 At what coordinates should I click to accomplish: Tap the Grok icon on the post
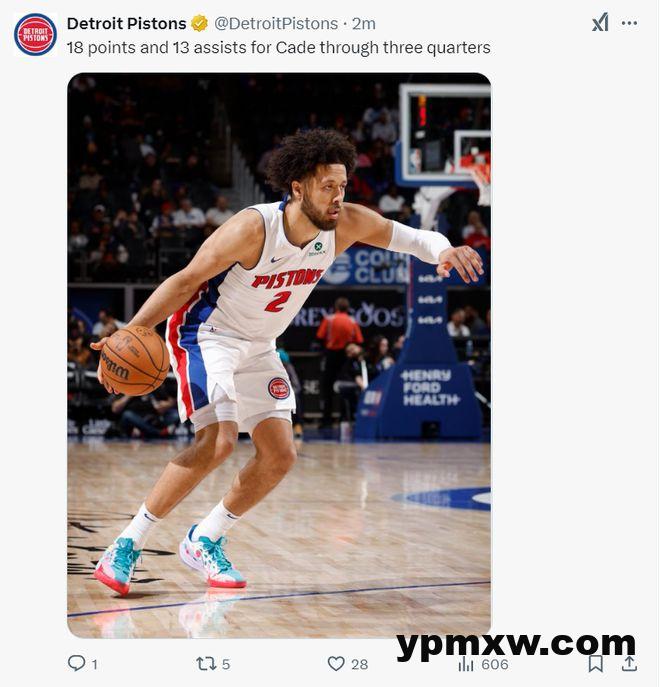[600, 23]
